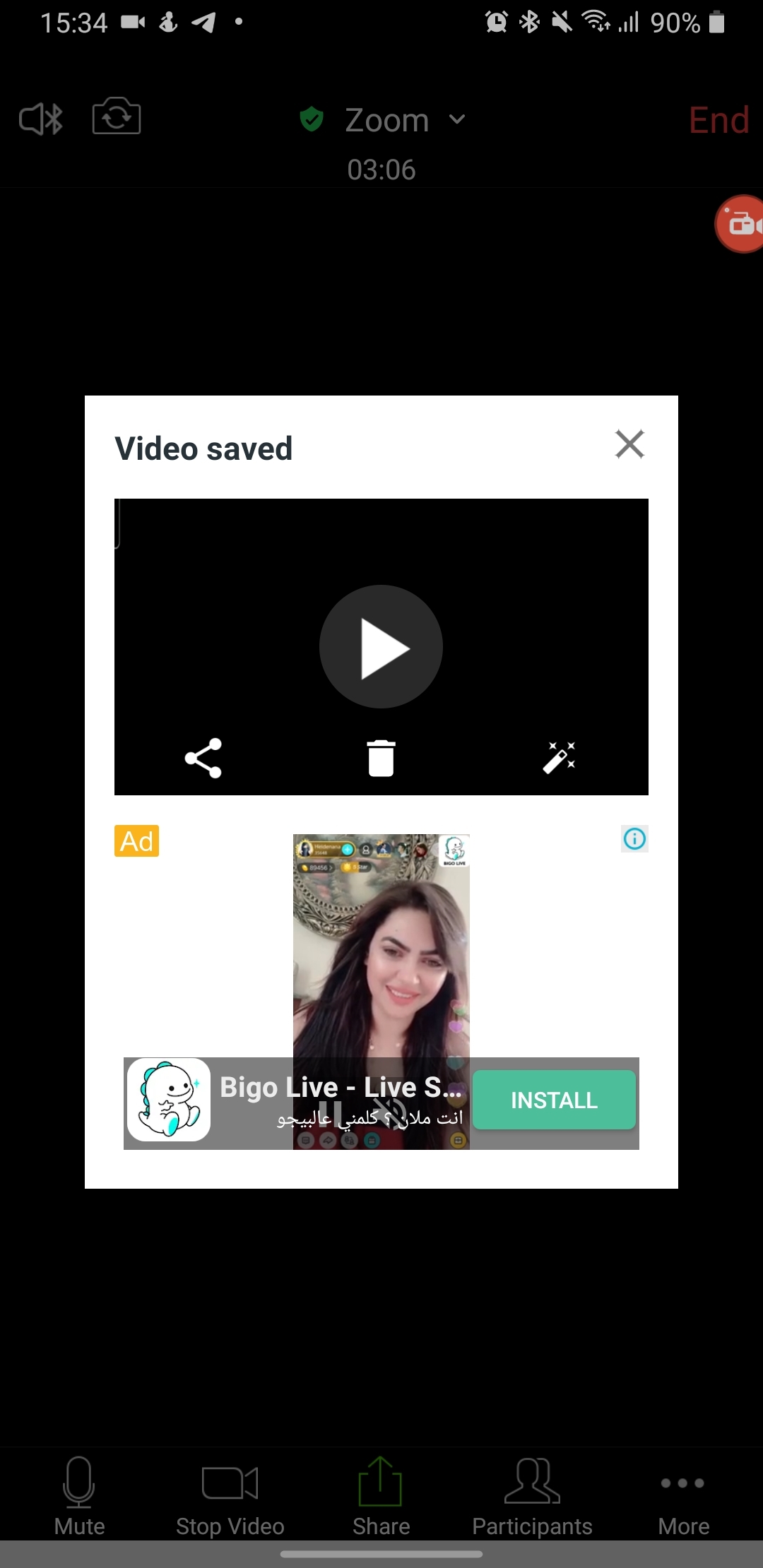Switch the camera view
The height and width of the screenshot is (1568, 763).
[x=117, y=117]
